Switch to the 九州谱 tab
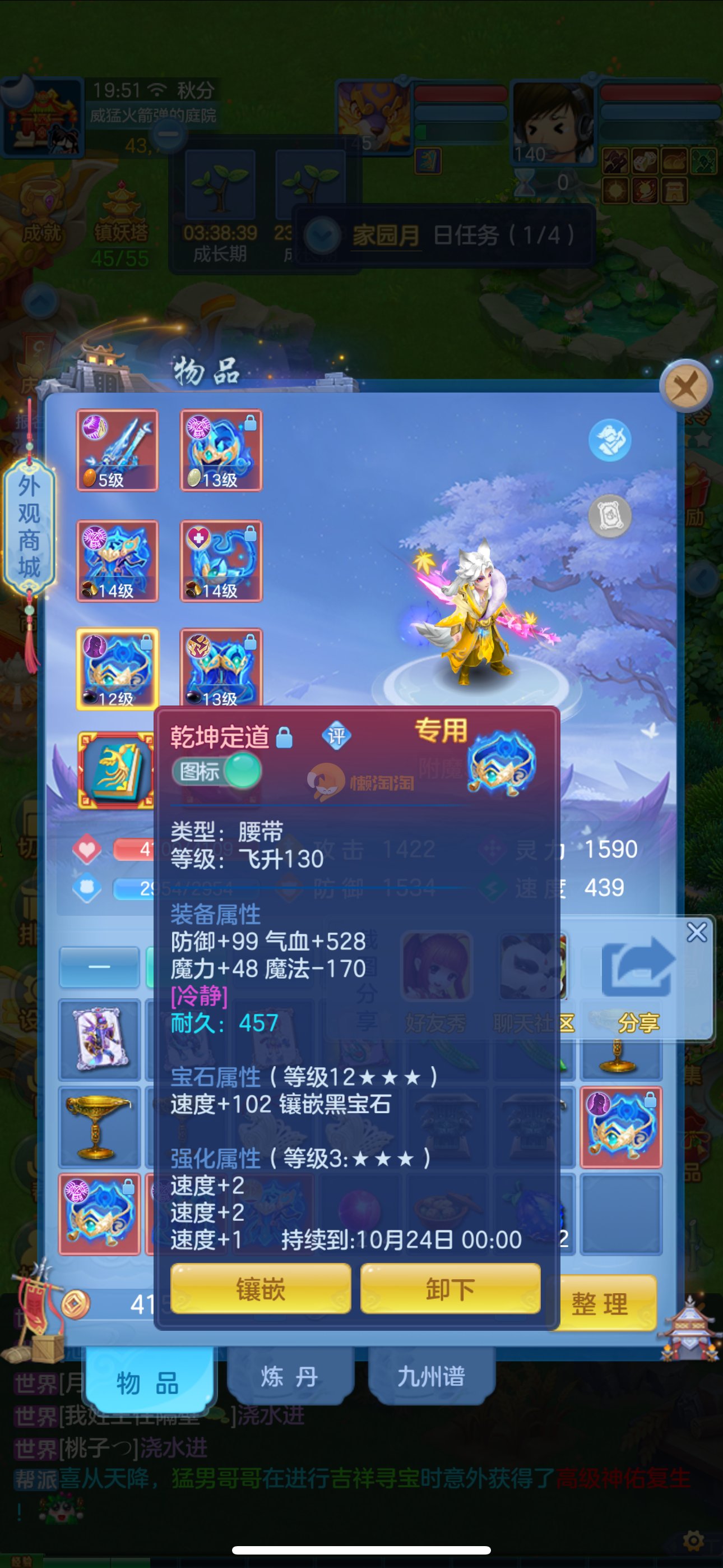The image size is (723, 1568). [x=431, y=1376]
